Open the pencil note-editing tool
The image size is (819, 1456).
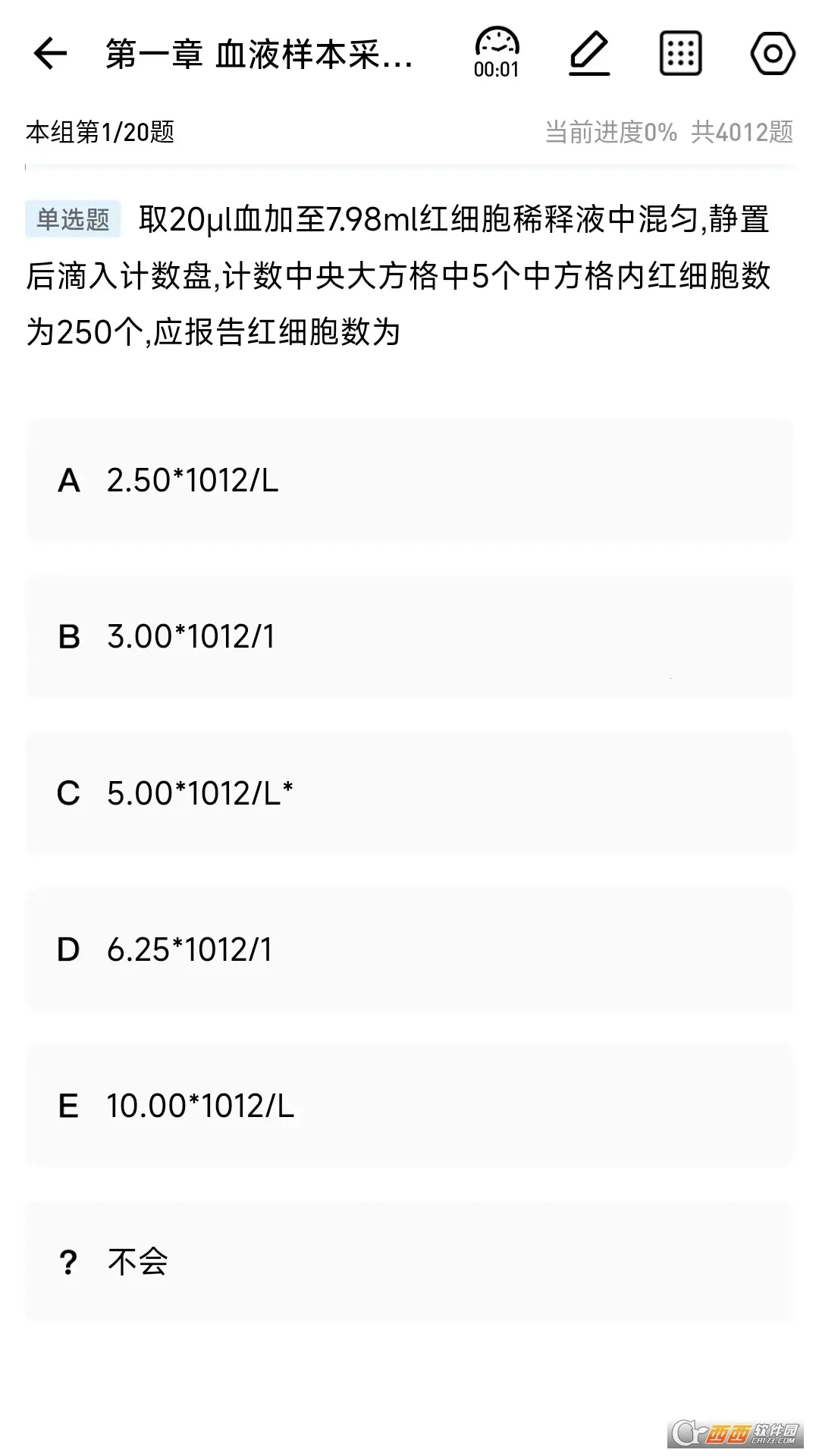589,53
